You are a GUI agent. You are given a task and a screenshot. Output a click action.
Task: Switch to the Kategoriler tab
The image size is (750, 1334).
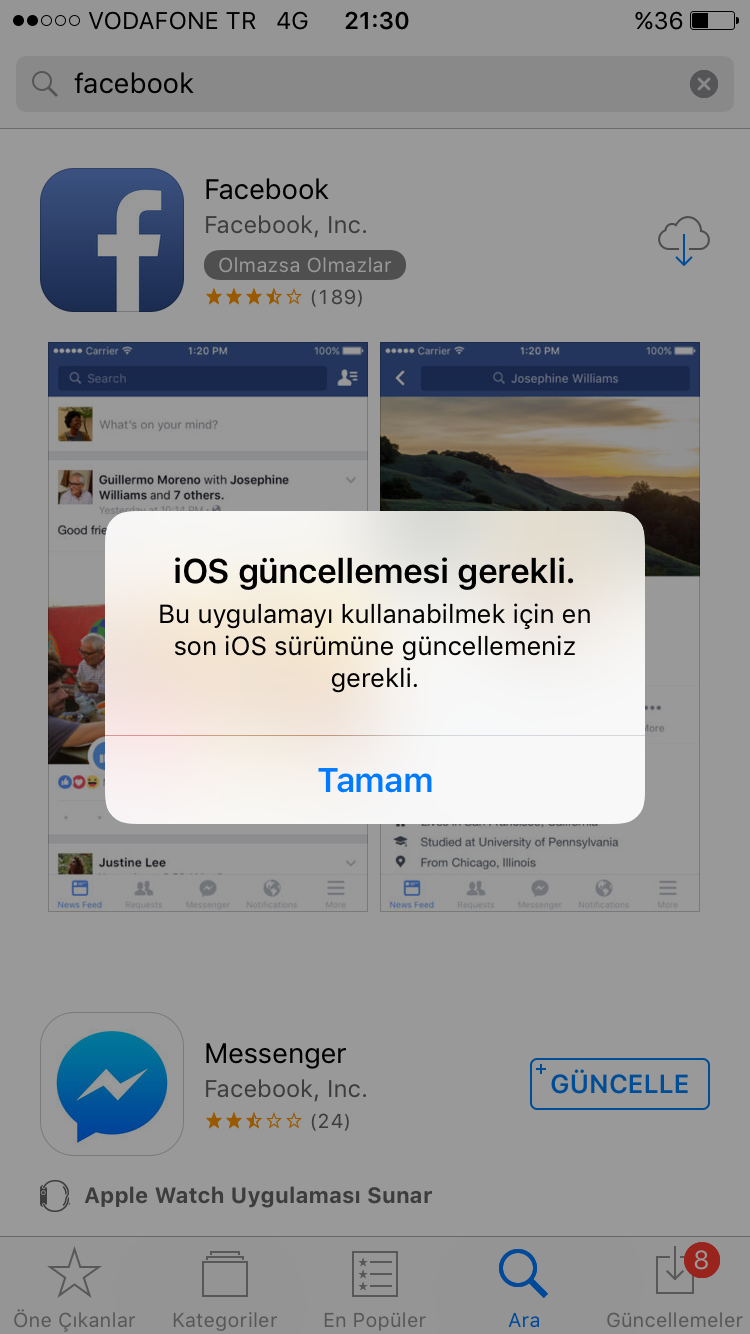(224, 1288)
